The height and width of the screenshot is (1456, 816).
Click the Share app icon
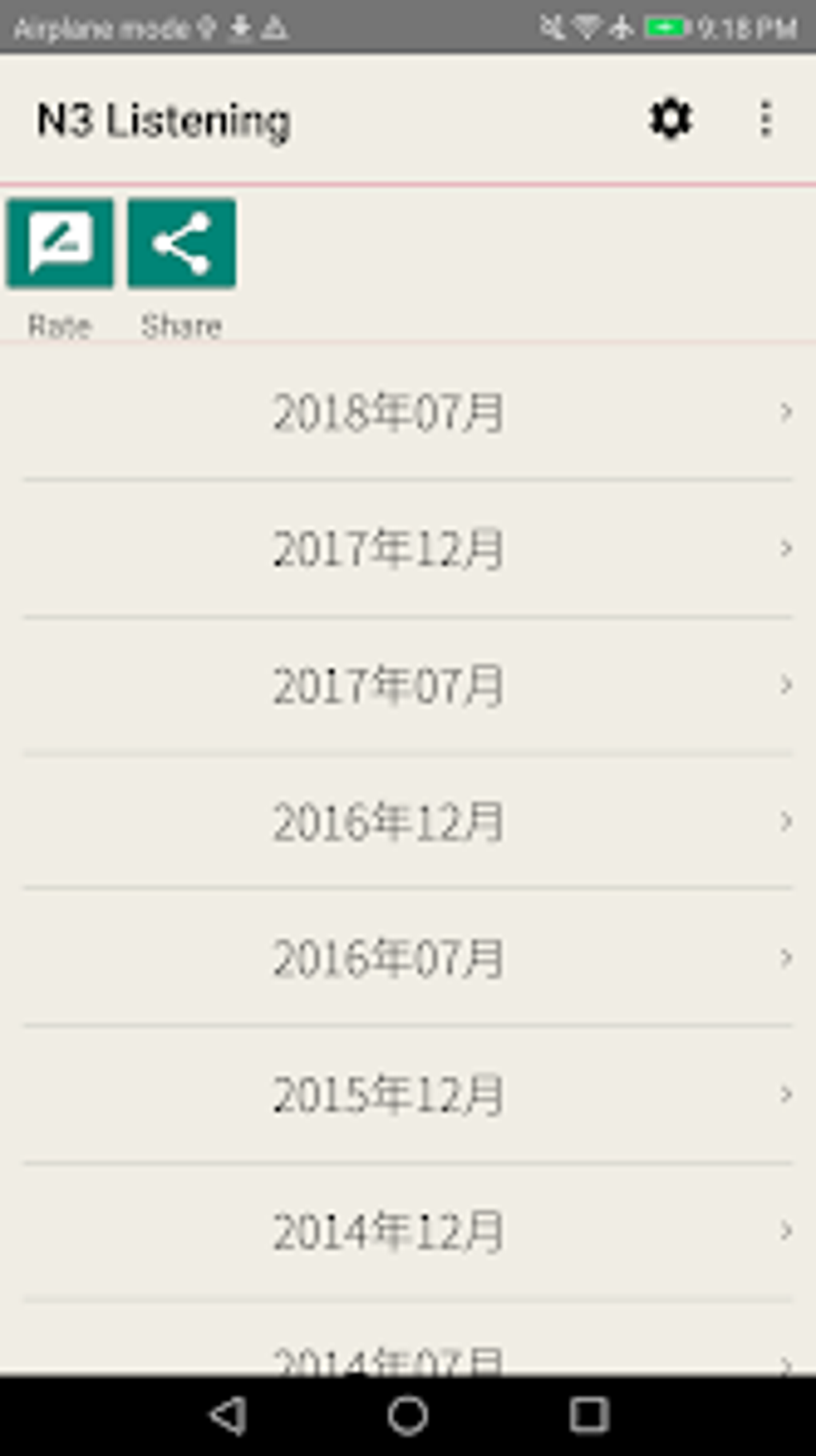181,244
